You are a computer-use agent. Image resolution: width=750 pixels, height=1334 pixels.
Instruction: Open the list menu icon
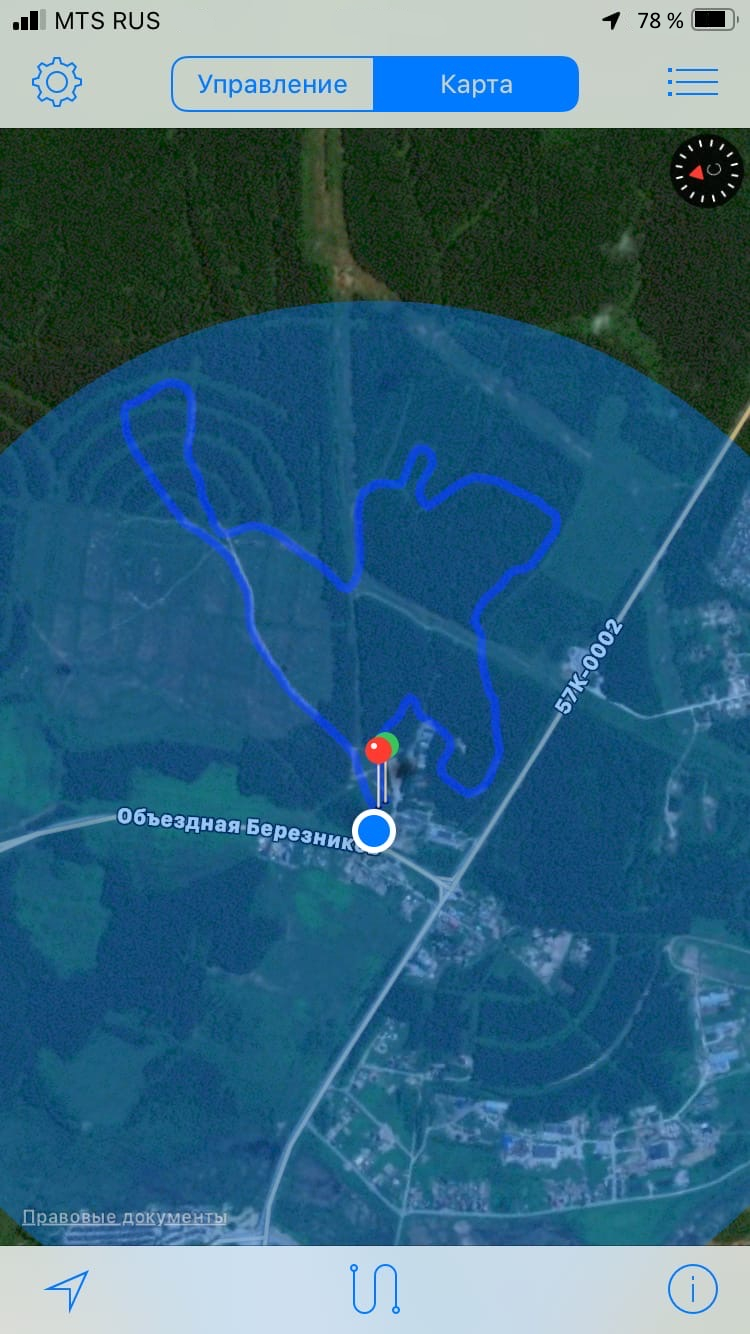692,82
